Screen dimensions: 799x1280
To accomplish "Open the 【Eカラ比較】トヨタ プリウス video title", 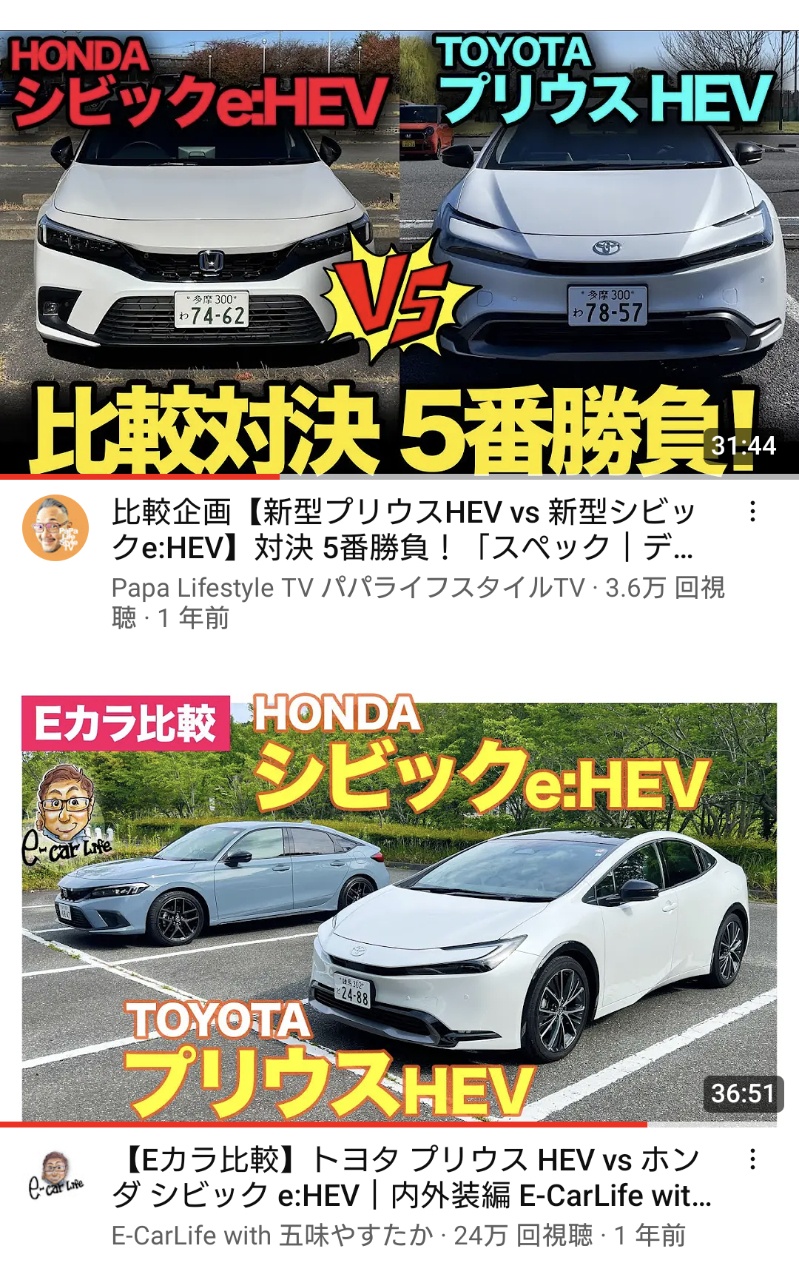I will pos(410,1177).
